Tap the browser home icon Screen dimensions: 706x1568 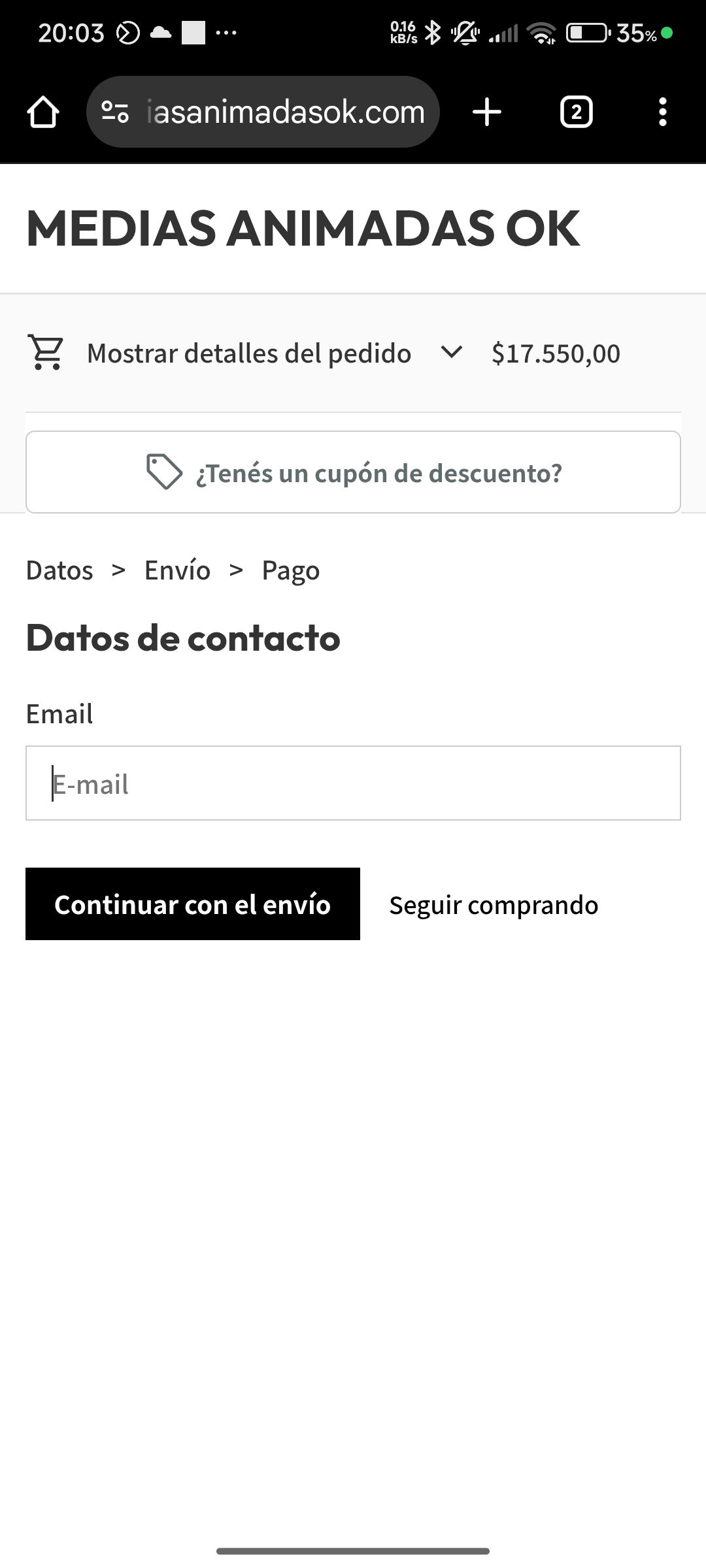pyautogui.click(x=43, y=112)
